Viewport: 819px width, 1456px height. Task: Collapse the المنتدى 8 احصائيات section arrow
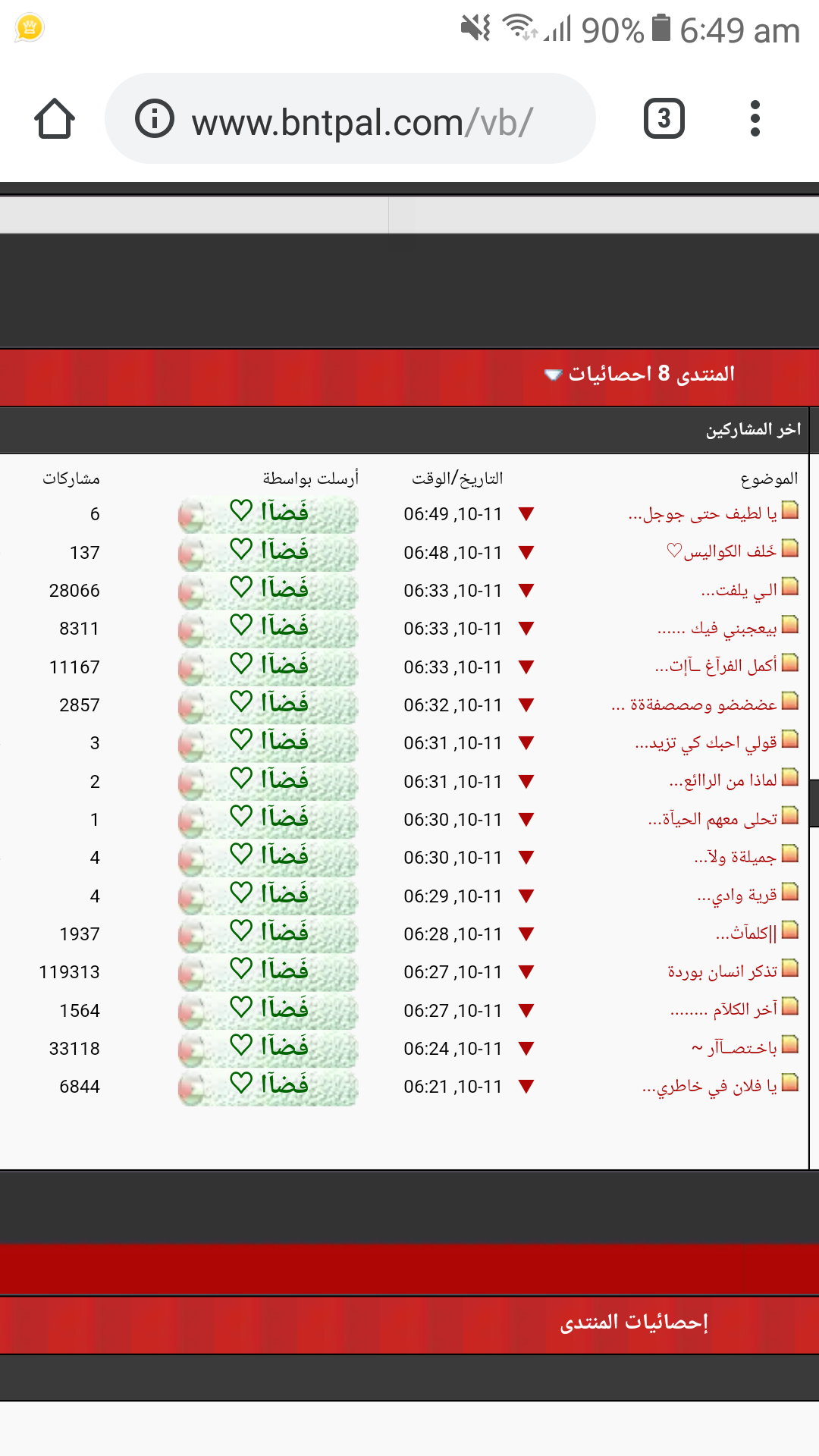coord(553,375)
